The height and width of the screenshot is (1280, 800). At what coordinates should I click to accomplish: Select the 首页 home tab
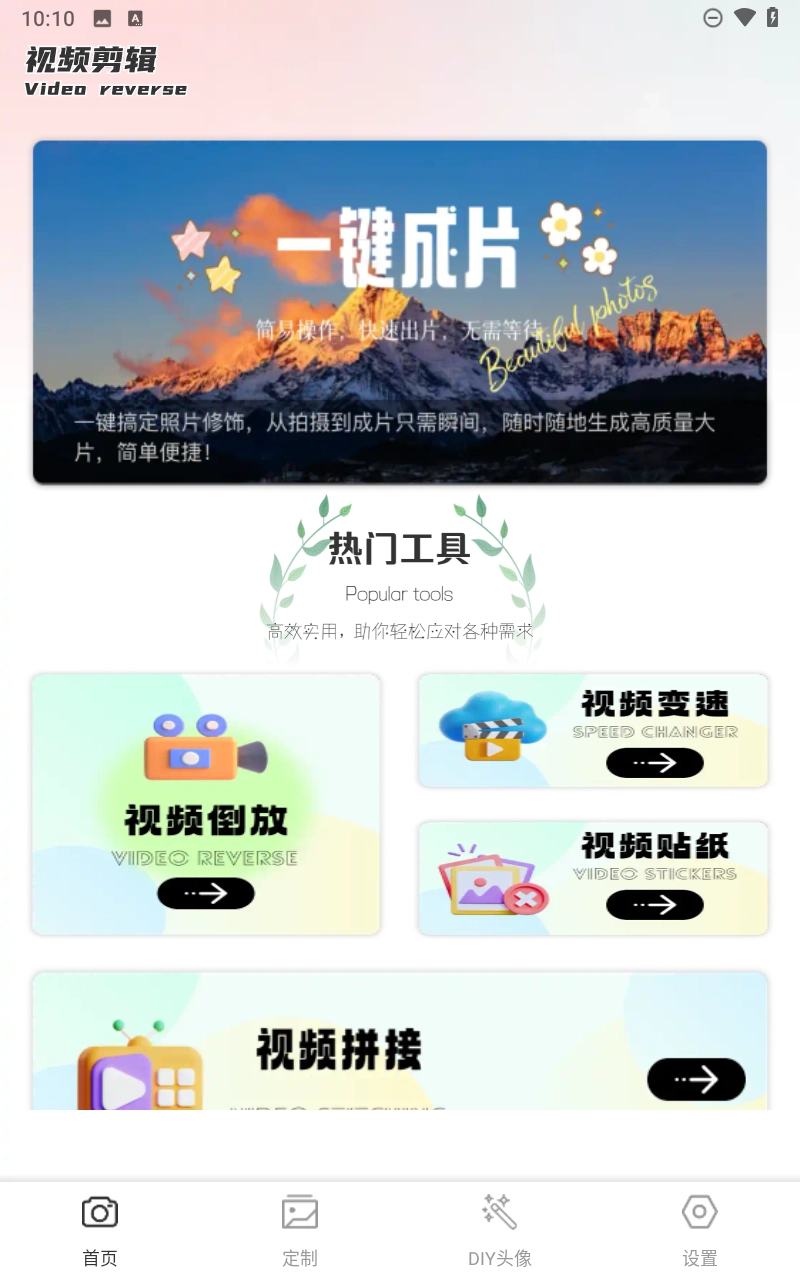pos(100,1228)
